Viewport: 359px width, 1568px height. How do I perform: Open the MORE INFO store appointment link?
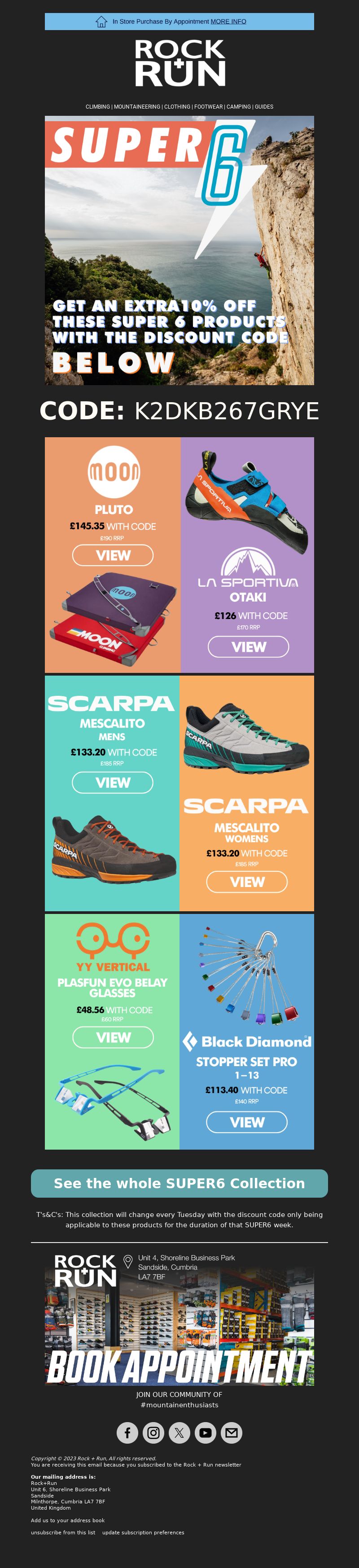(x=228, y=21)
